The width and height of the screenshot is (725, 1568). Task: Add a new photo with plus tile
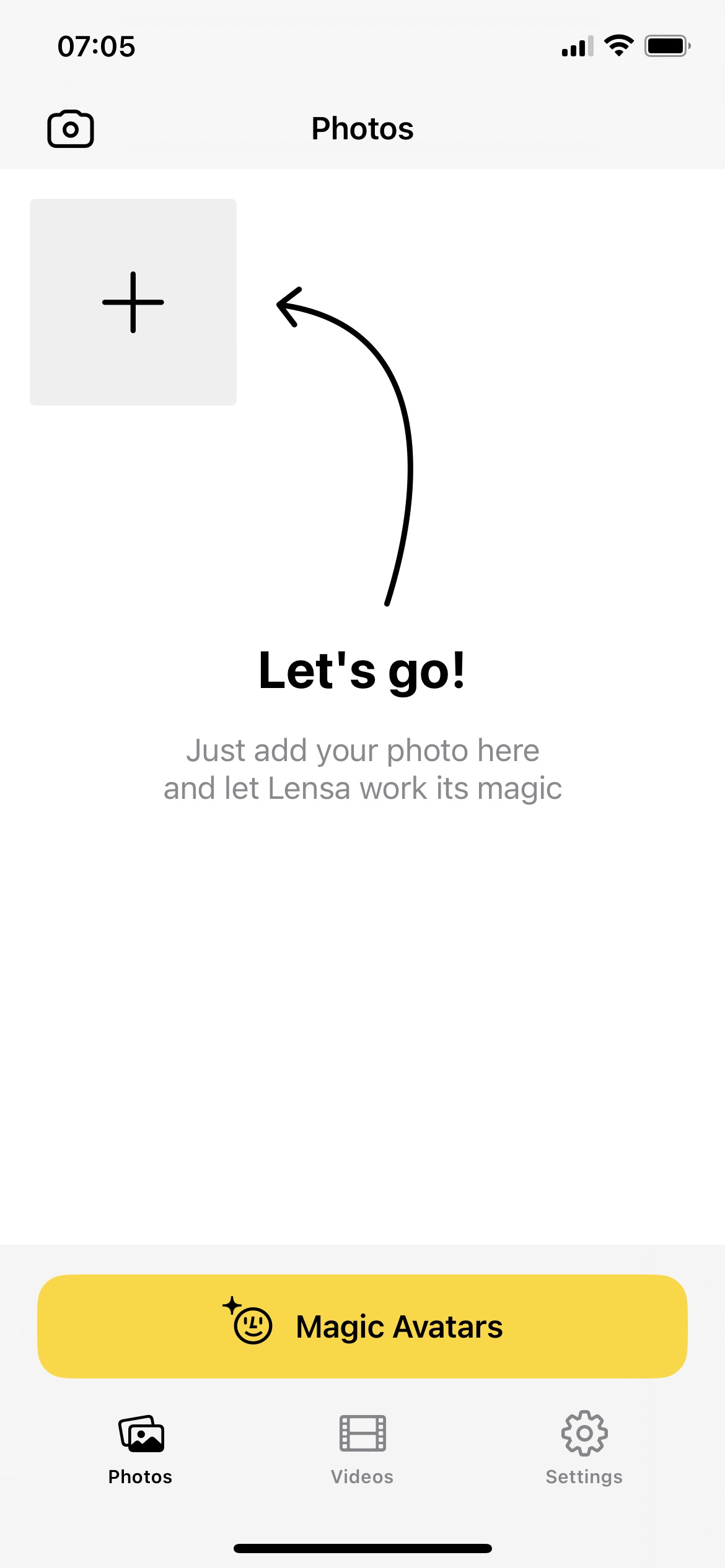(133, 302)
